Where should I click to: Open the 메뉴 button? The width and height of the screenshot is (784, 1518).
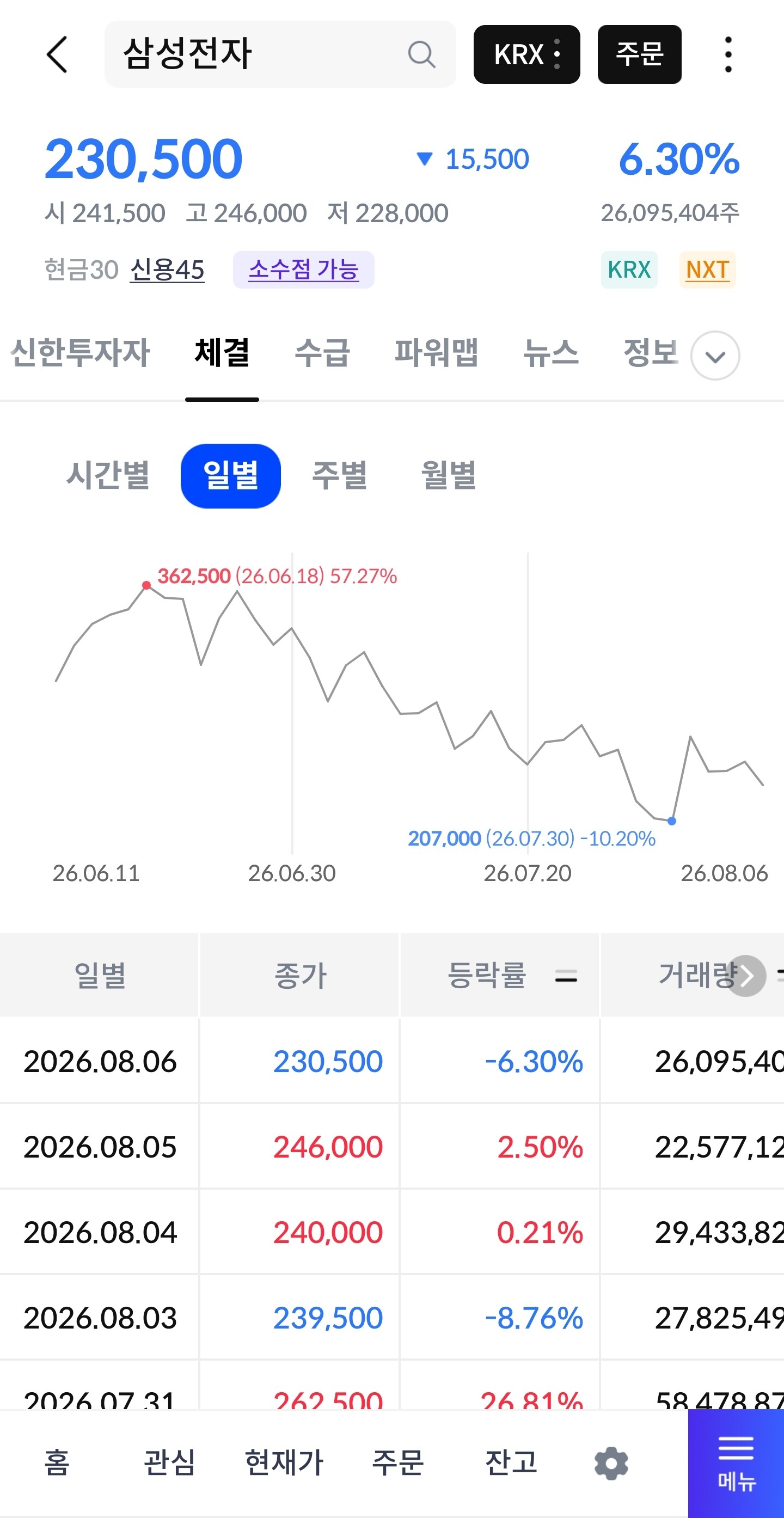pos(736,1463)
